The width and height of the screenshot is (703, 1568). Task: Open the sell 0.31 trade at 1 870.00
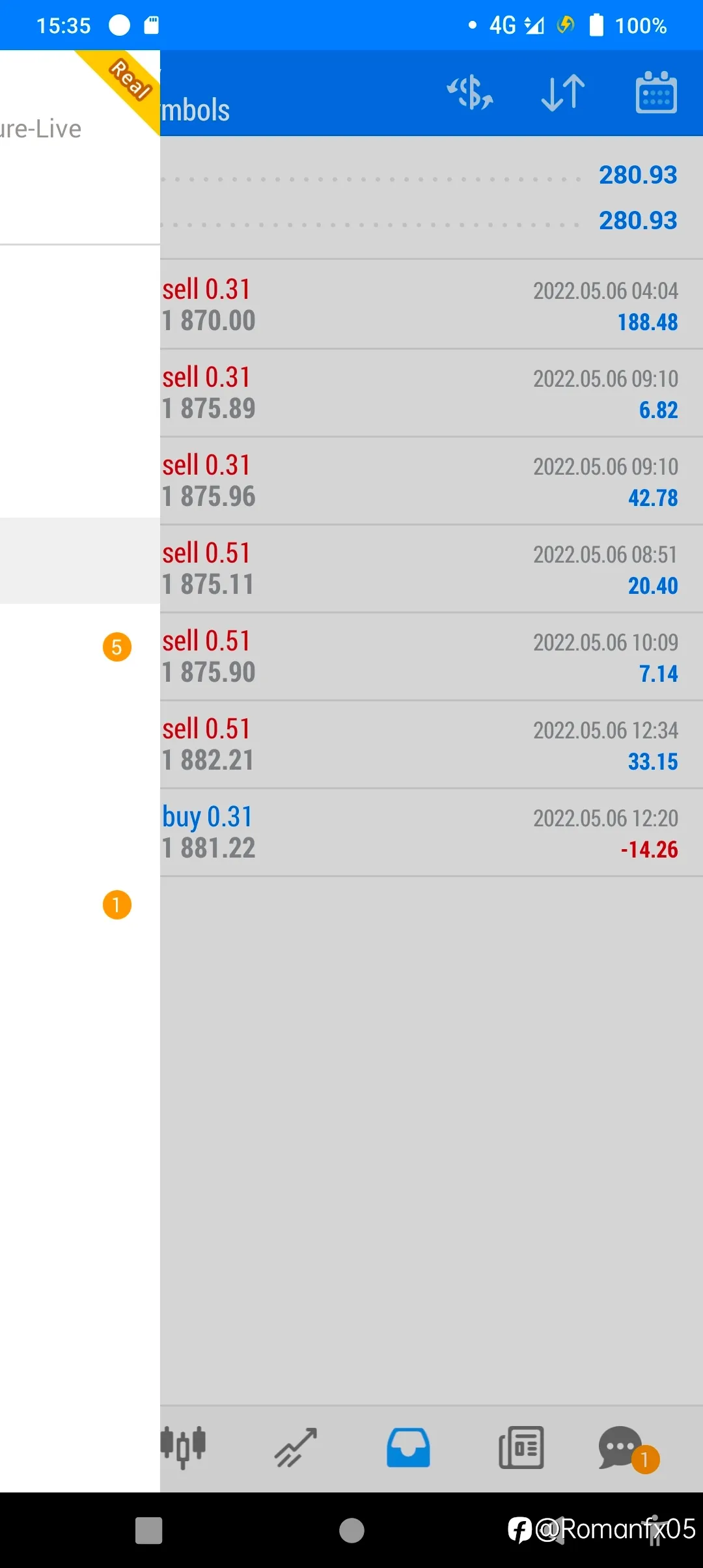tap(432, 304)
